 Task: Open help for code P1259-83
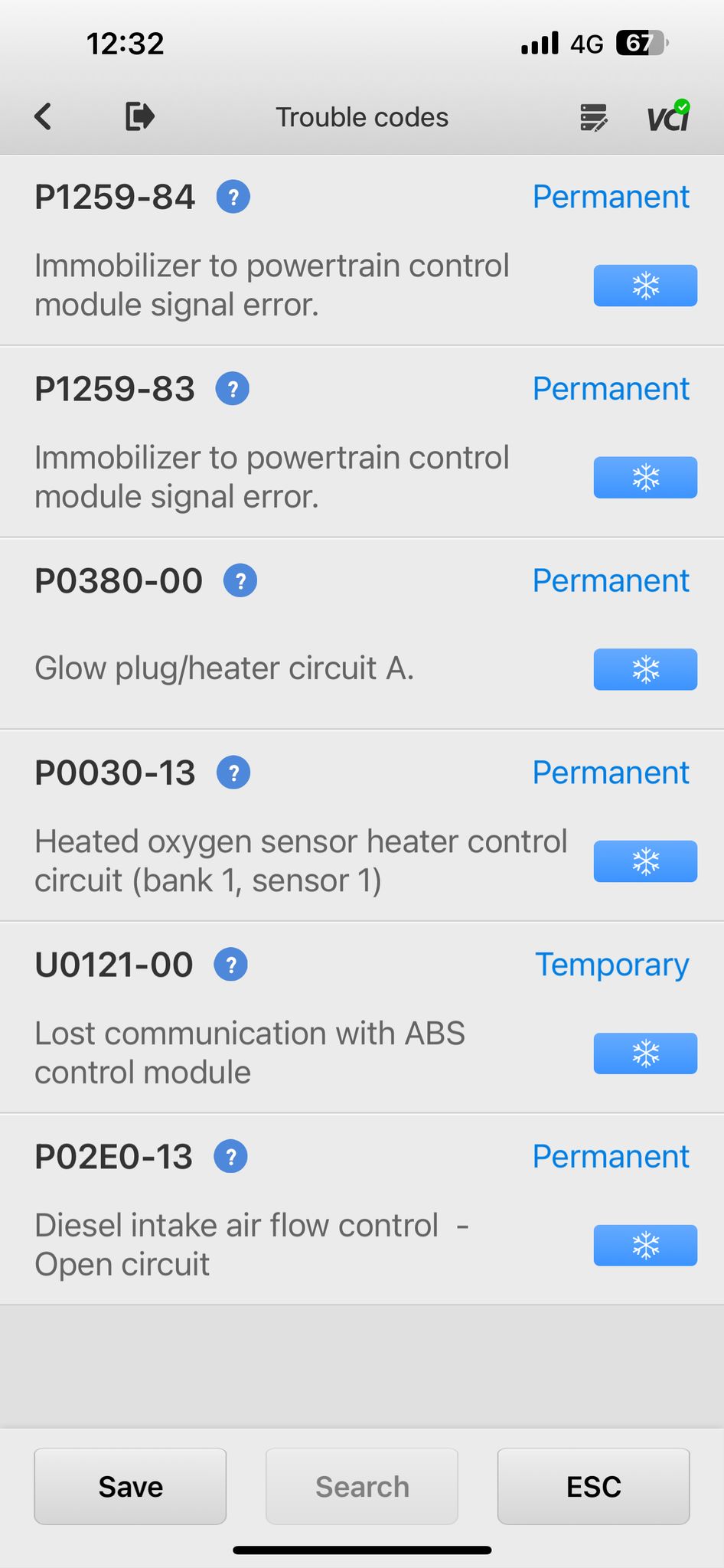tap(233, 389)
